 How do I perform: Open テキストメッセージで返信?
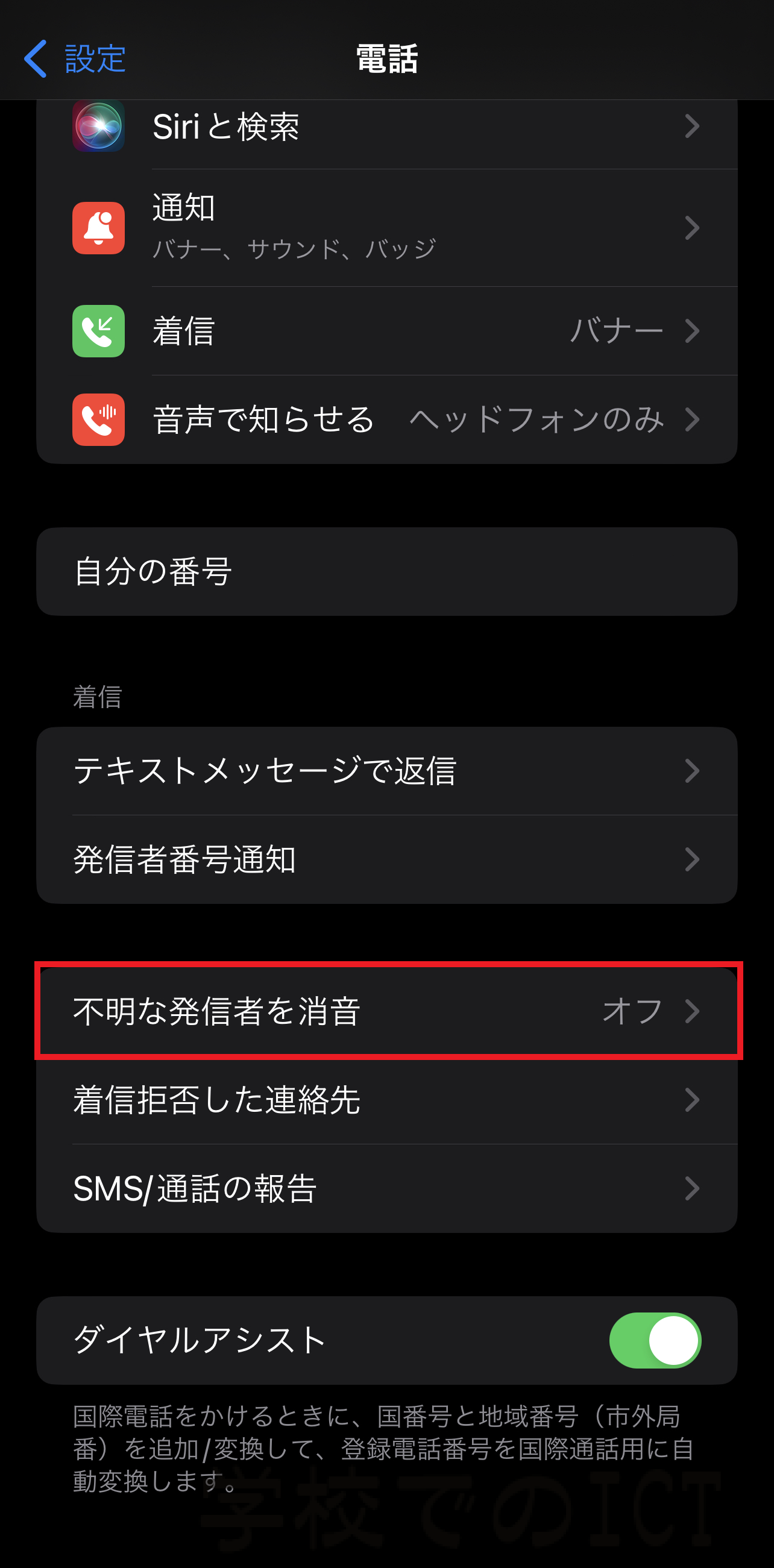click(386, 771)
